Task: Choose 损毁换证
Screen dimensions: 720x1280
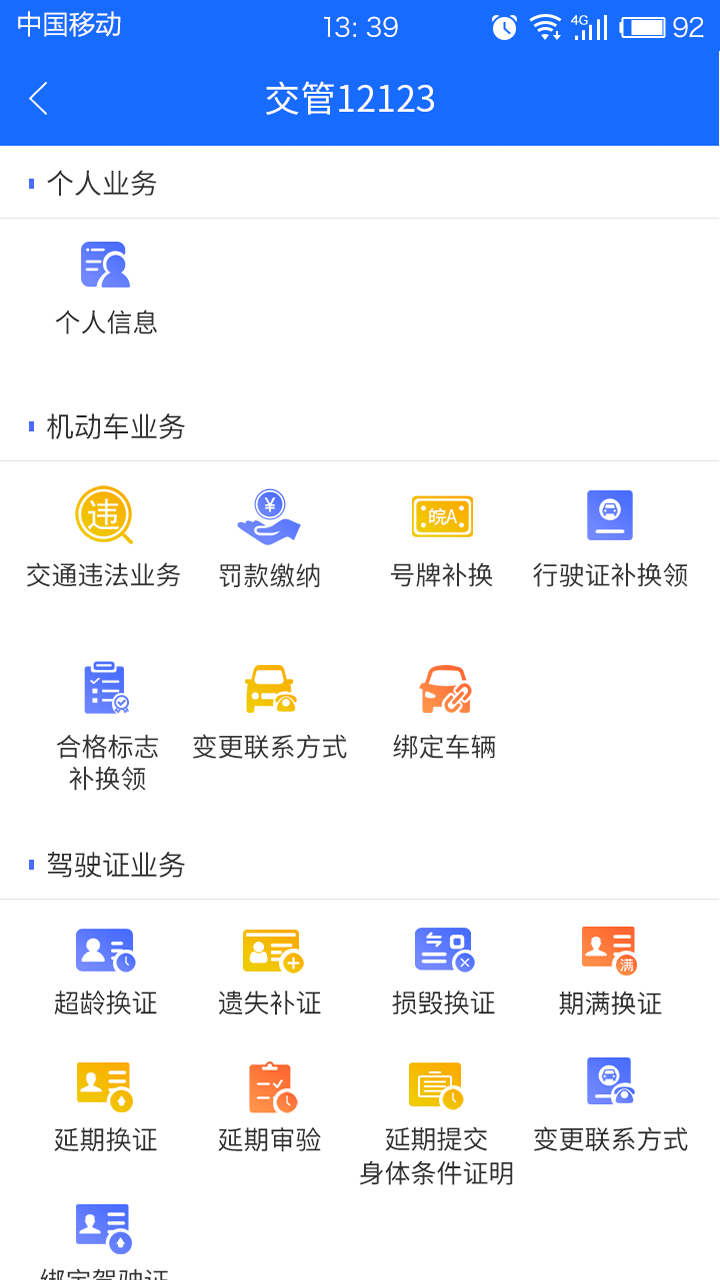Action: click(x=444, y=972)
